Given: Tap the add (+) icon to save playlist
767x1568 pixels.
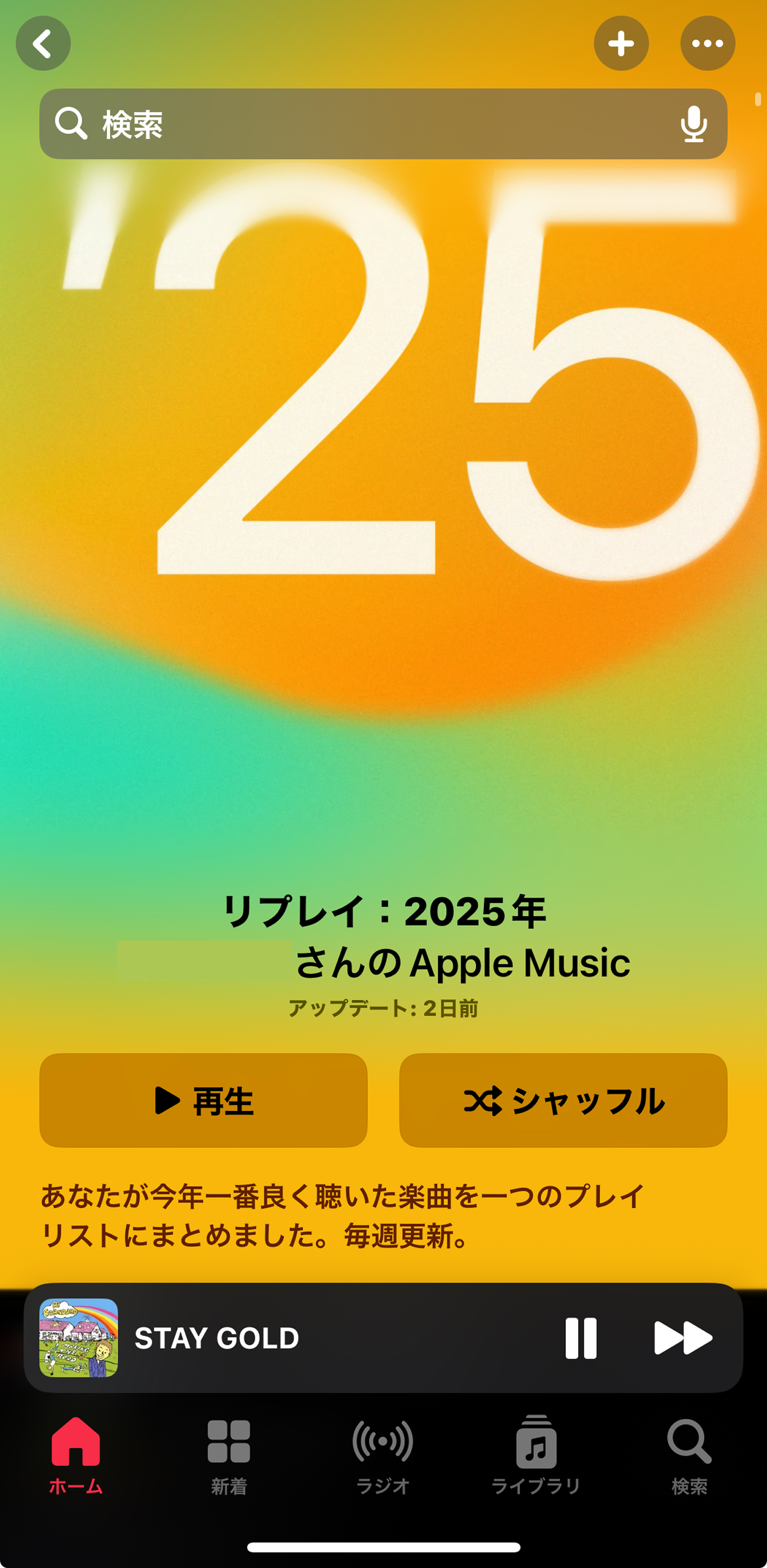Looking at the screenshot, I should (x=621, y=43).
